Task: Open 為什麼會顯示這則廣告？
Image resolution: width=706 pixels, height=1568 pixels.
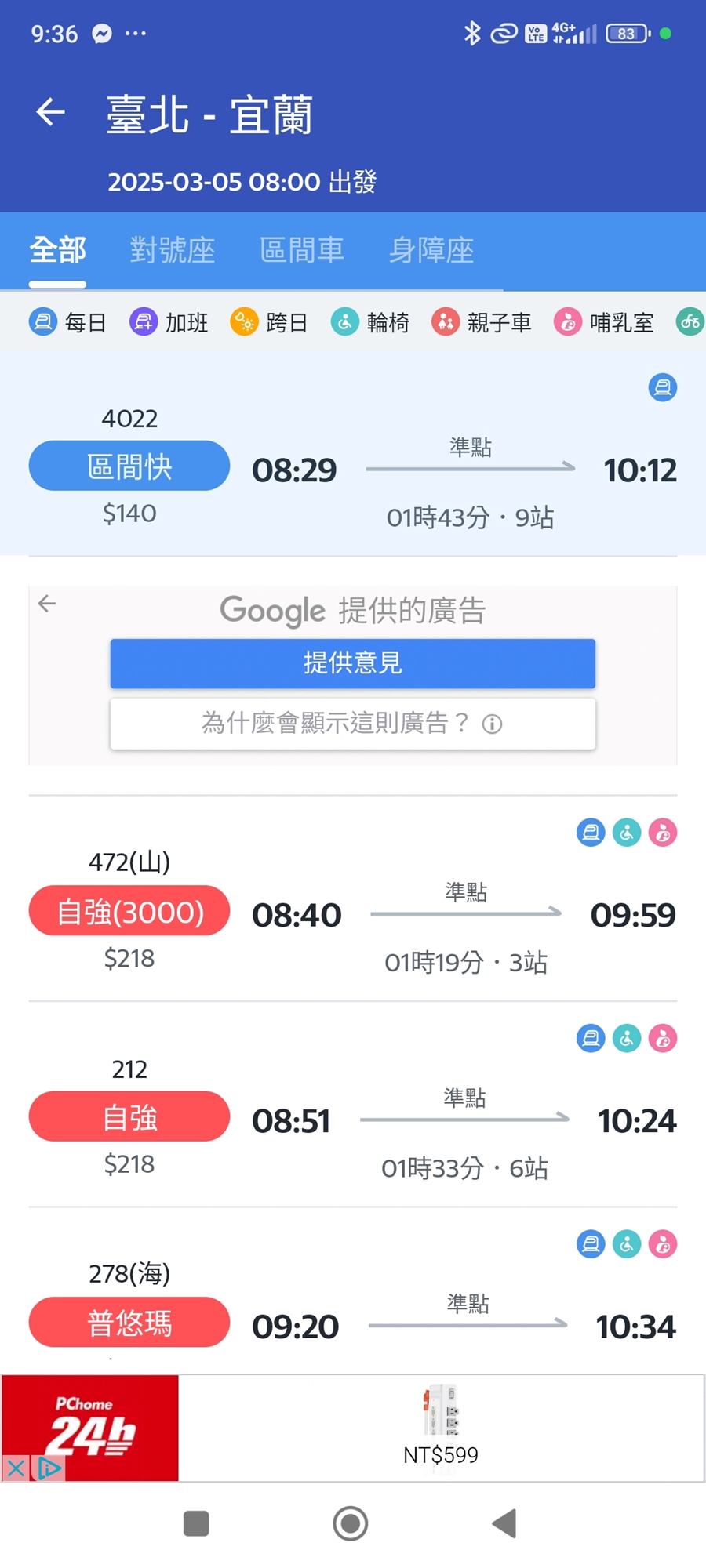Action: pyautogui.click(x=352, y=723)
